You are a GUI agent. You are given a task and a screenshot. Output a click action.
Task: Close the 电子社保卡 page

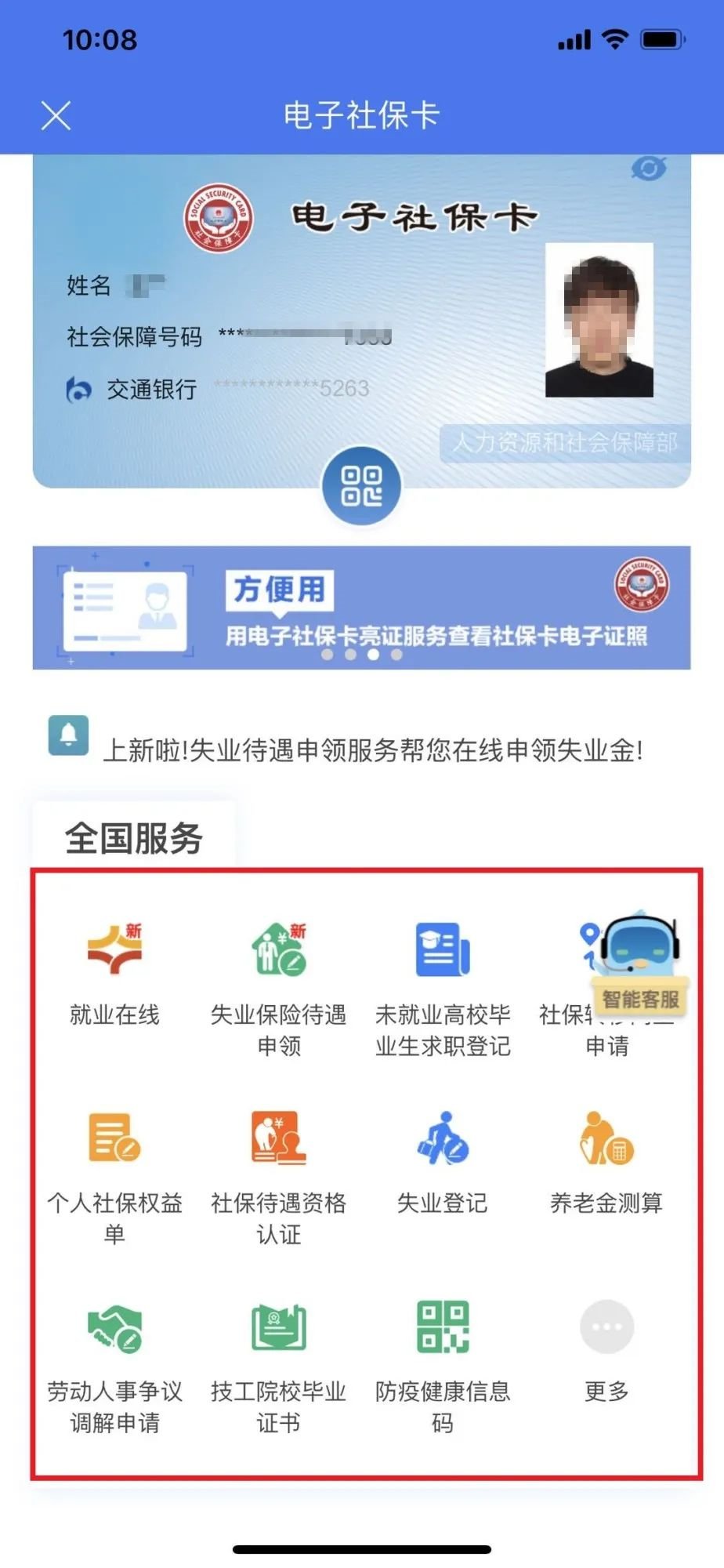56,116
